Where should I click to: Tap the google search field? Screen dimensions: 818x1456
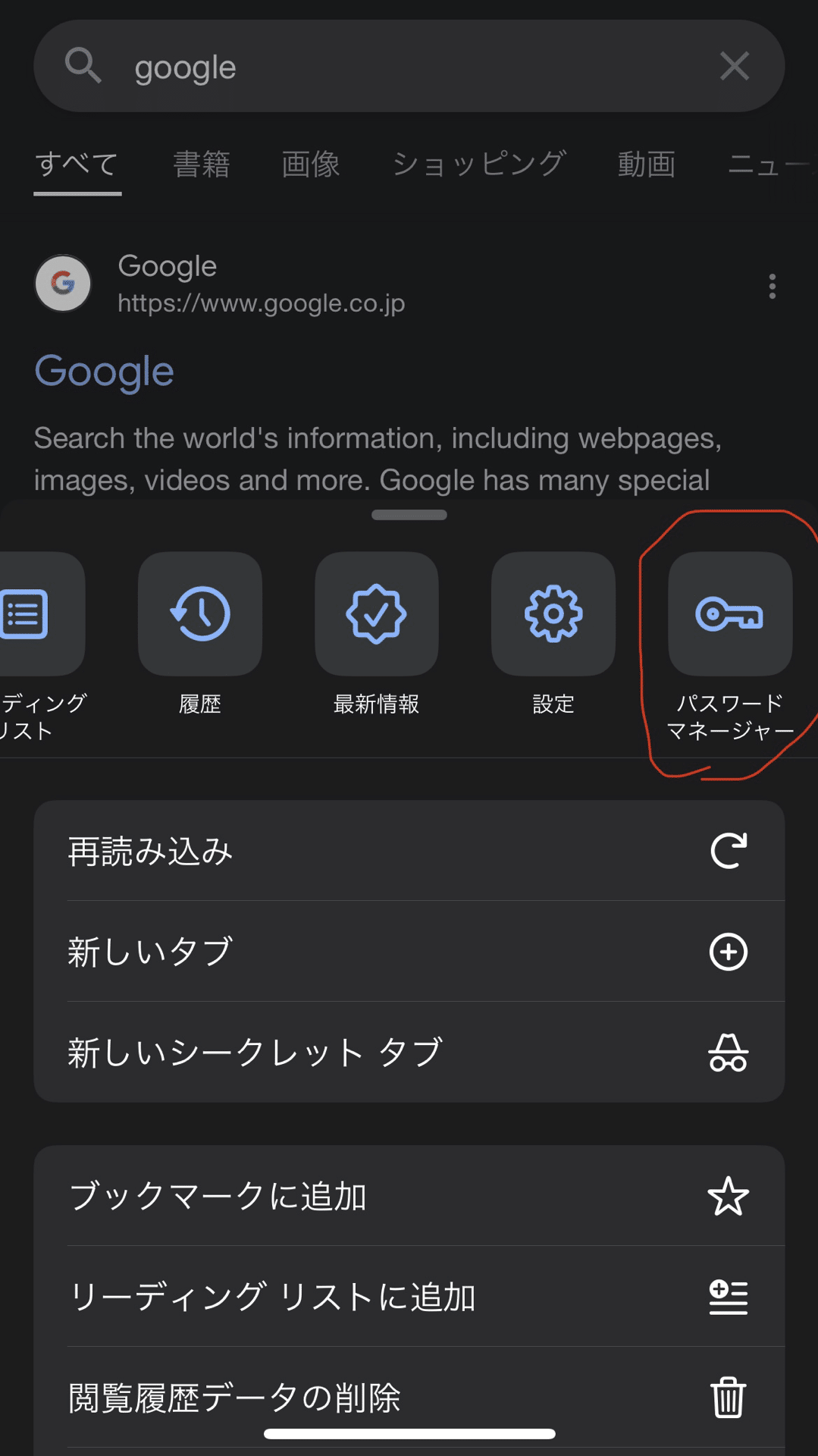click(x=409, y=67)
